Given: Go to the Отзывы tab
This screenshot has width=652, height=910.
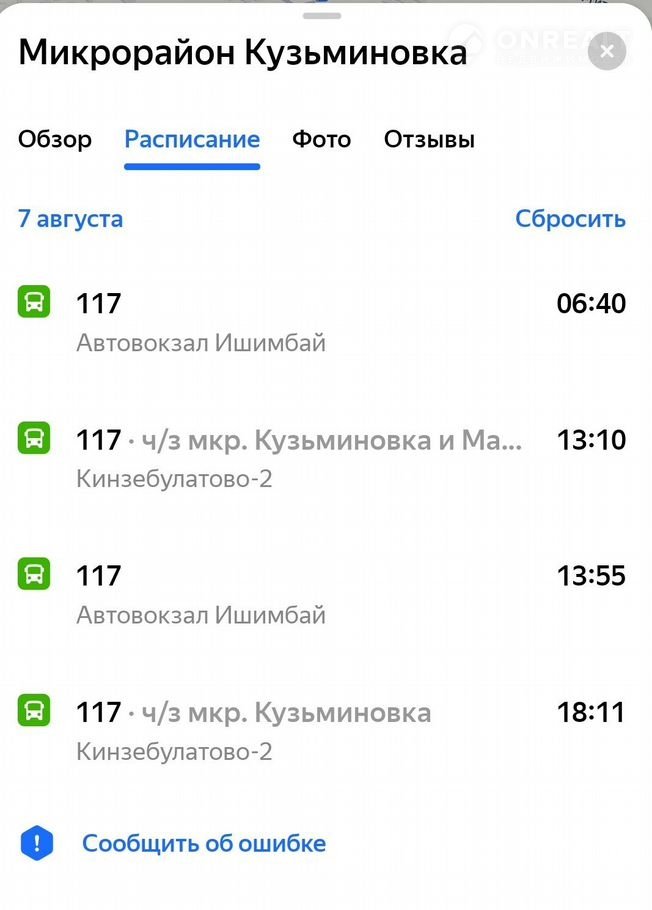Looking at the screenshot, I should pyautogui.click(x=429, y=139).
